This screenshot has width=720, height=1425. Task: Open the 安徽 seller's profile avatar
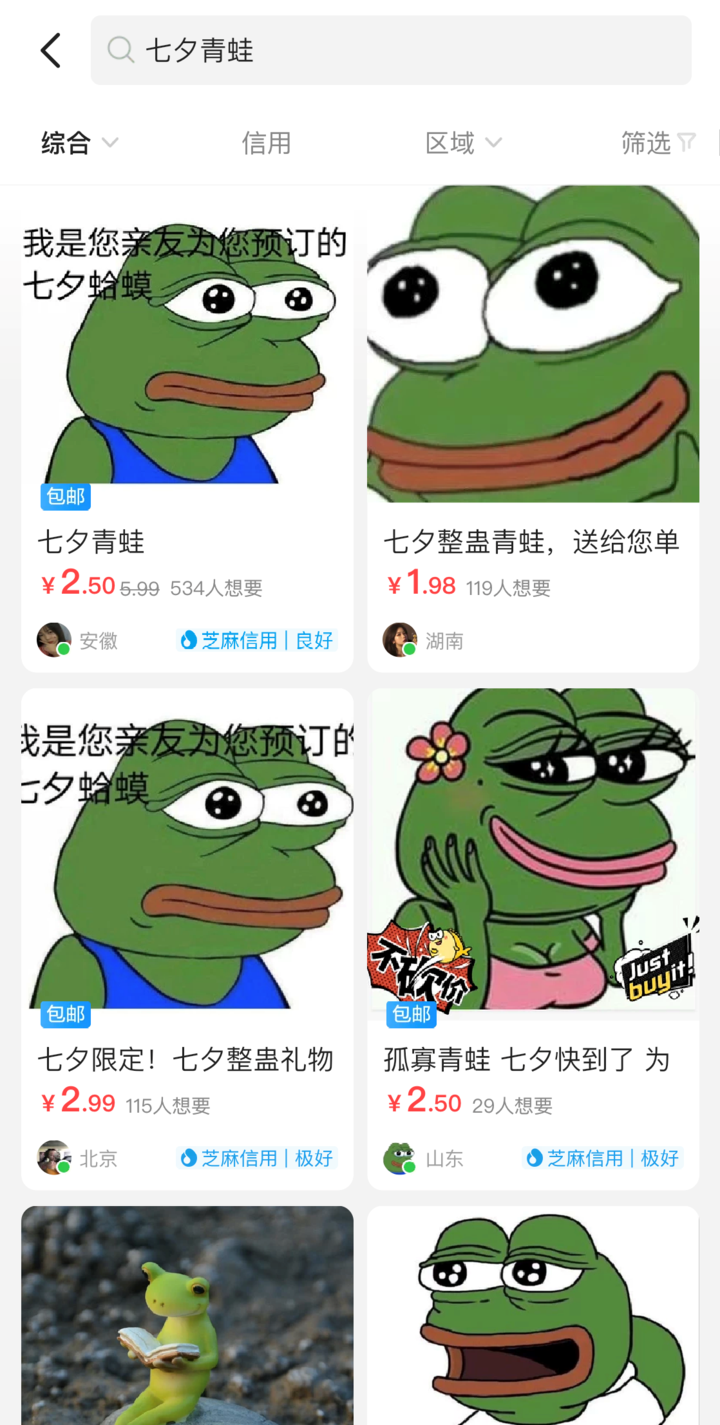point(52,639)
